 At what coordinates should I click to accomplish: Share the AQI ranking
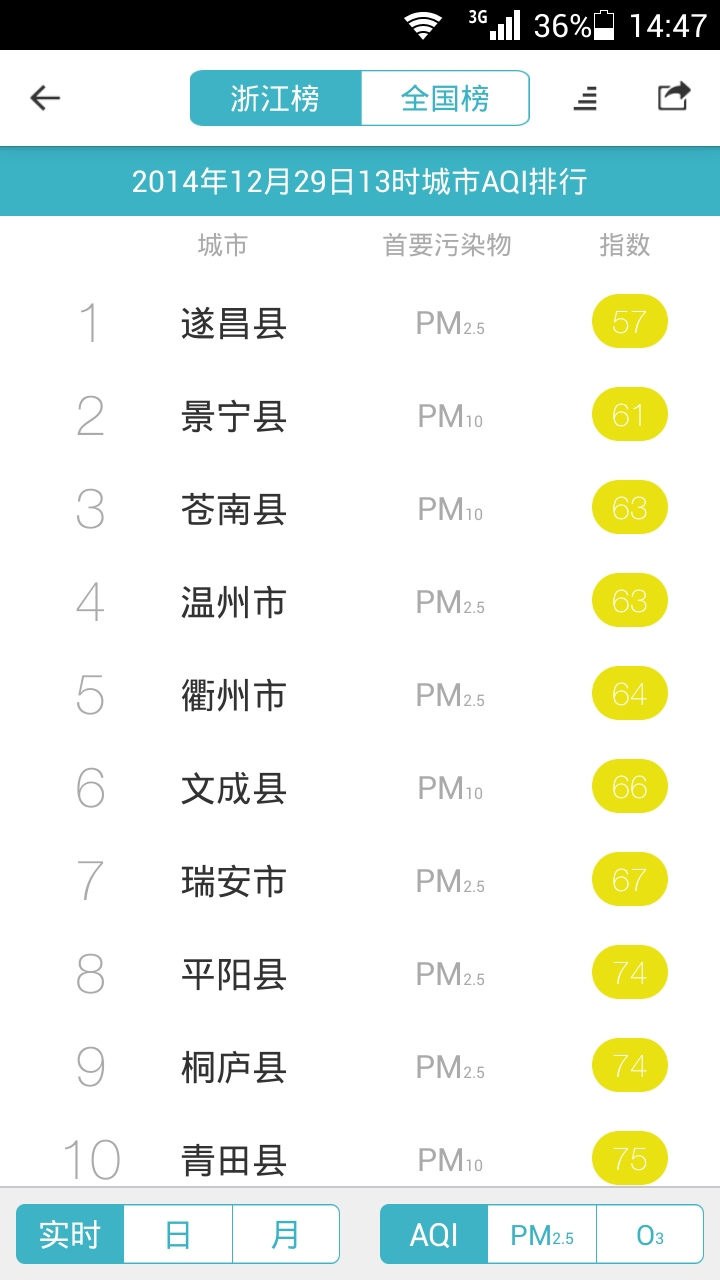click(x=673, y=97)
